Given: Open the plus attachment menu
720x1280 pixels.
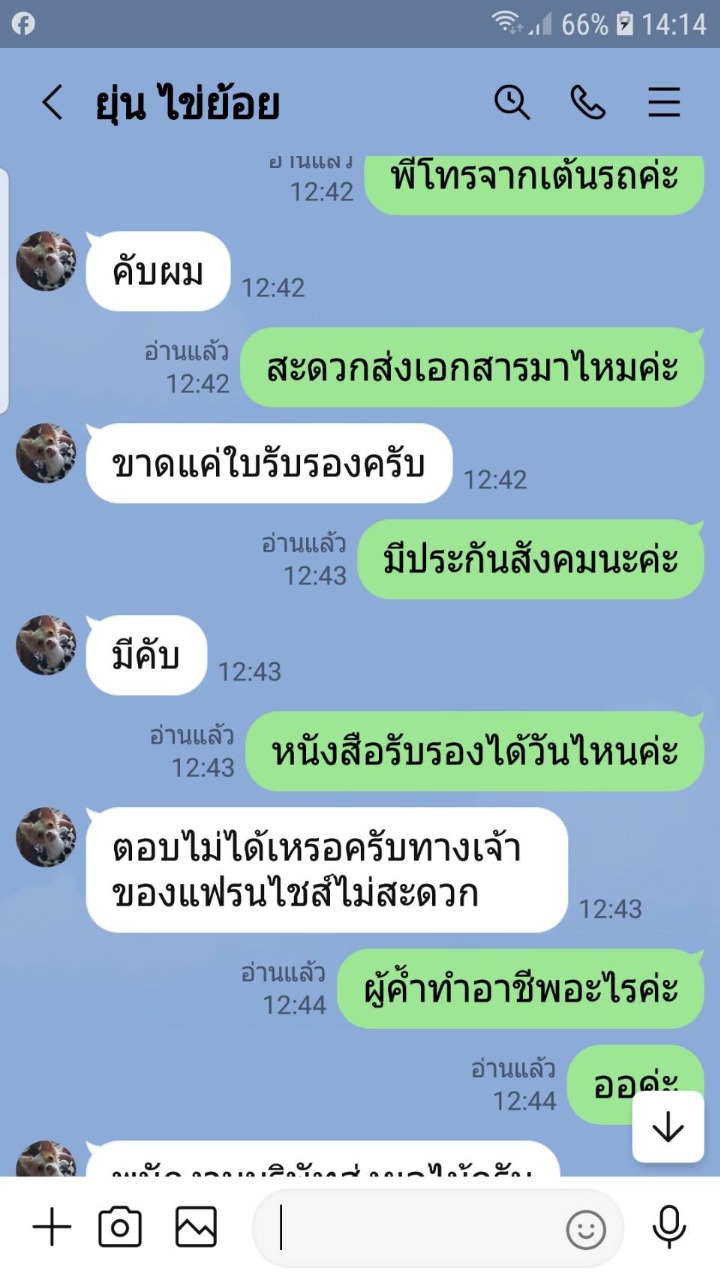Looking at the screenshot, I should click(x=52, y=1227).
